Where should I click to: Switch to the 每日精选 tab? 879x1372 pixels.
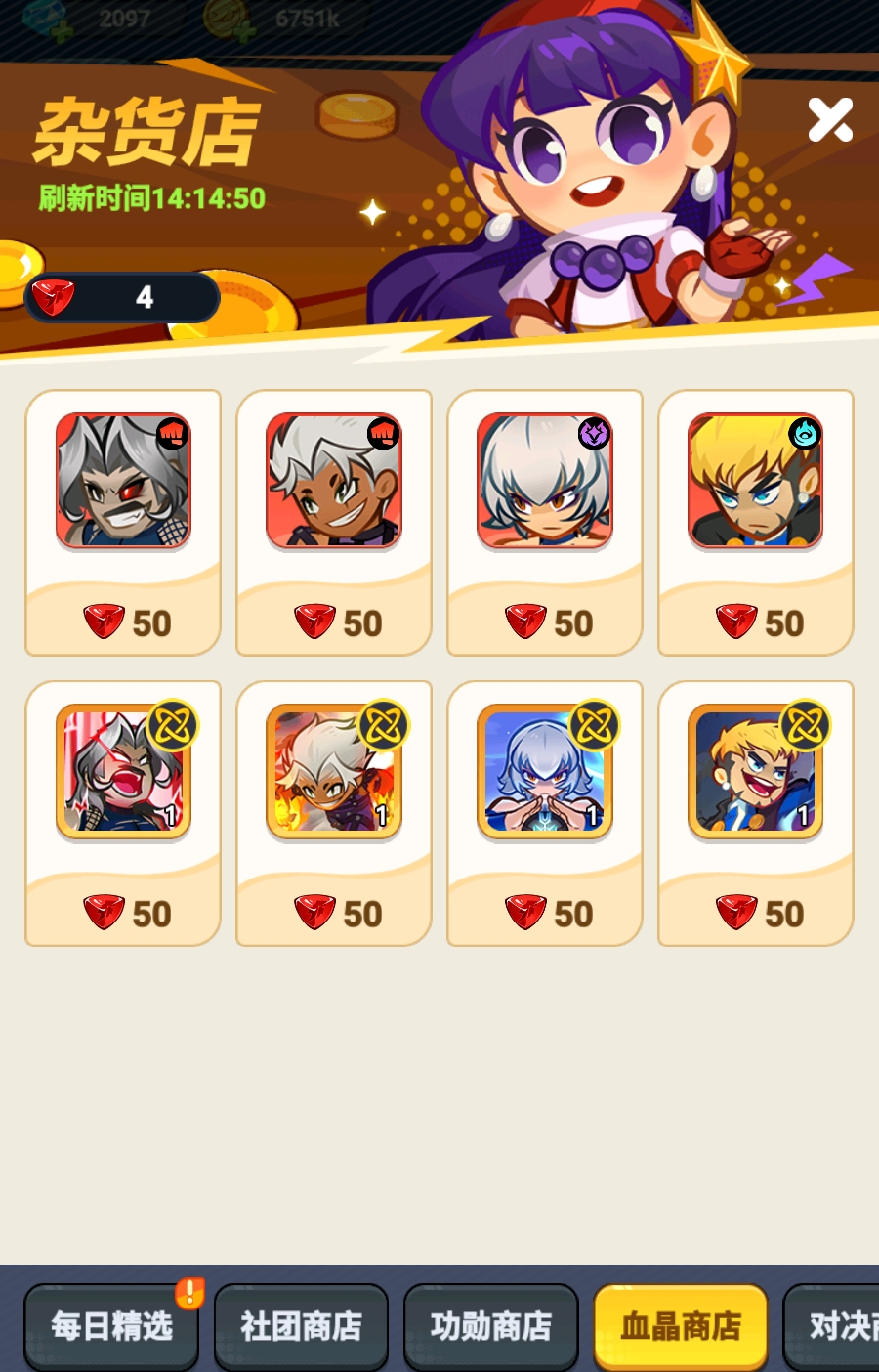coord(111,1325)
